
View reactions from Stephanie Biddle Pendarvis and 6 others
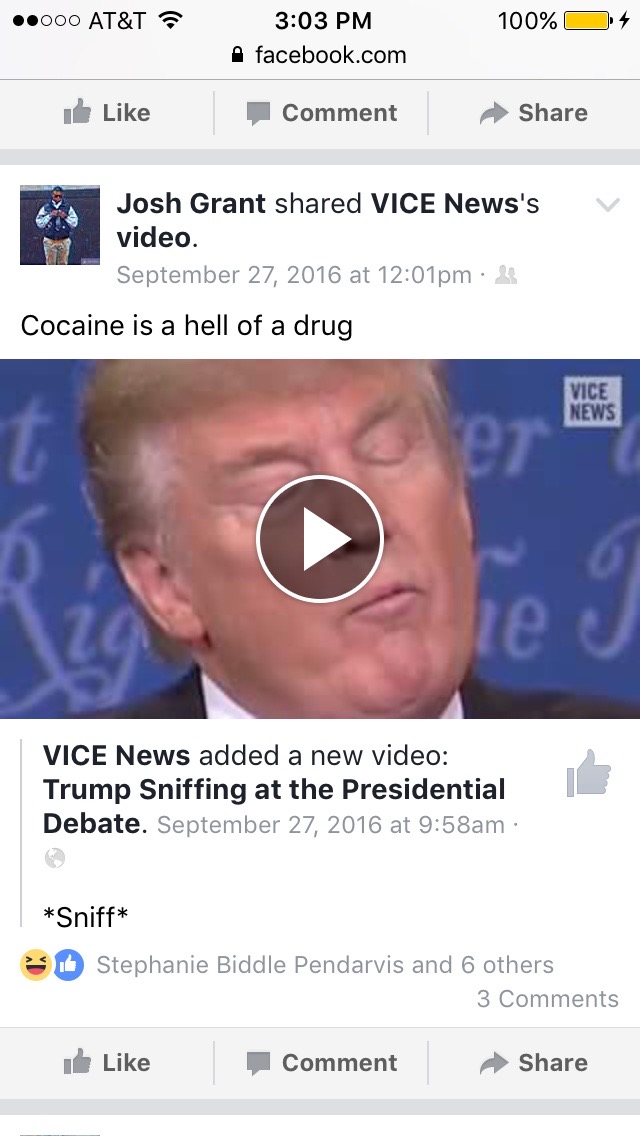324,965
